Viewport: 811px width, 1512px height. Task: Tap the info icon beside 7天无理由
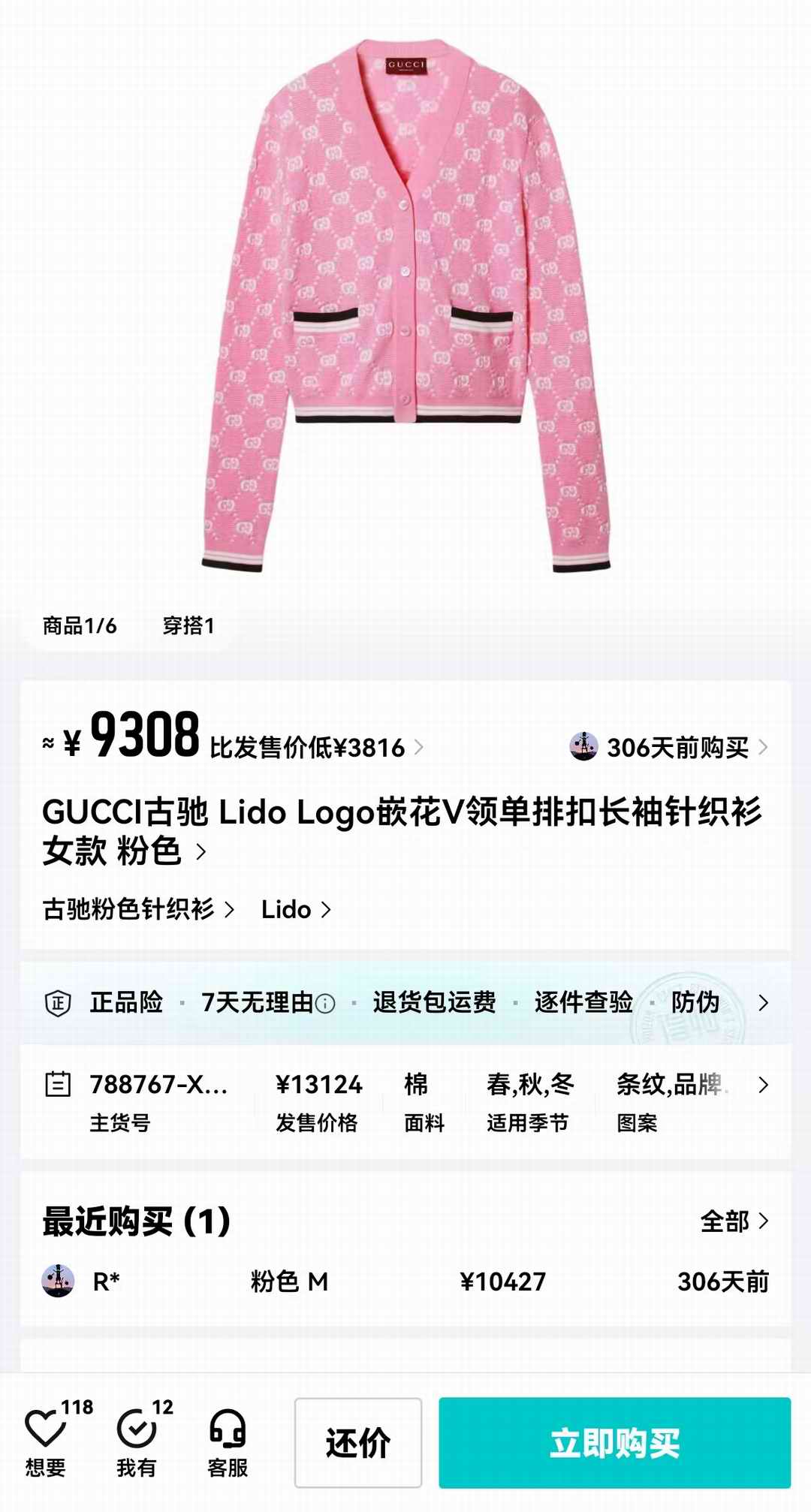pyautogui.click(x=325, y=1003)
